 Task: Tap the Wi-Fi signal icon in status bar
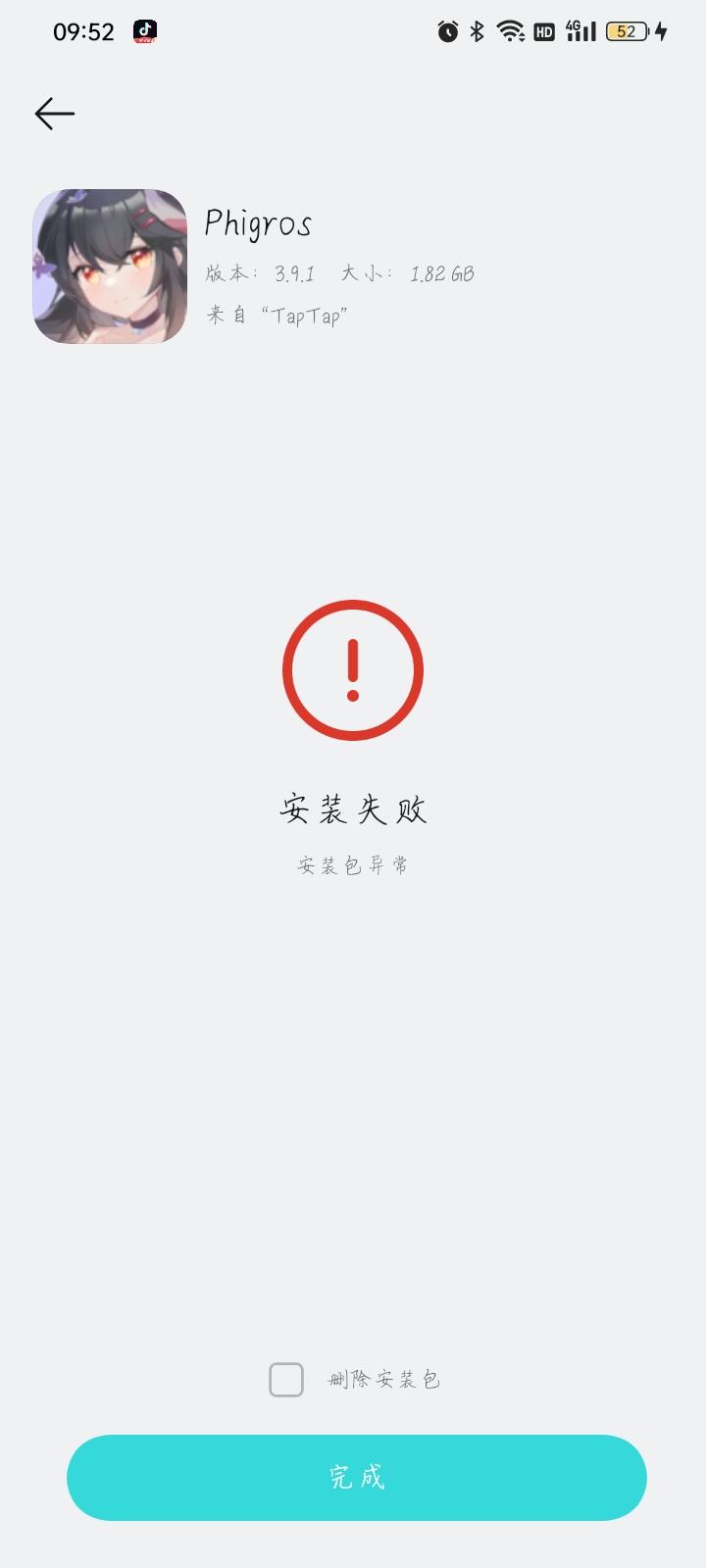[509, 31]
